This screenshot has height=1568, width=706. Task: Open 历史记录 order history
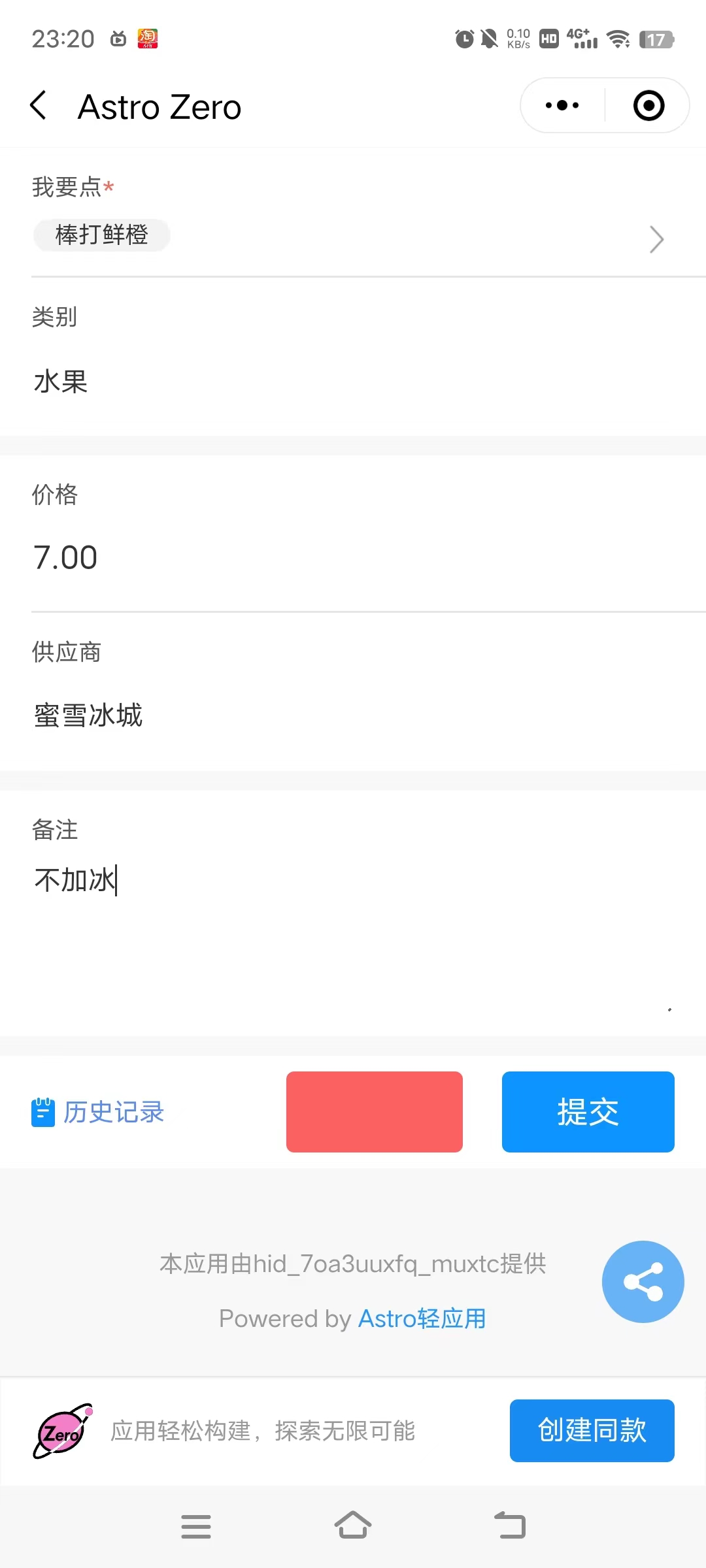(98, 1112)
